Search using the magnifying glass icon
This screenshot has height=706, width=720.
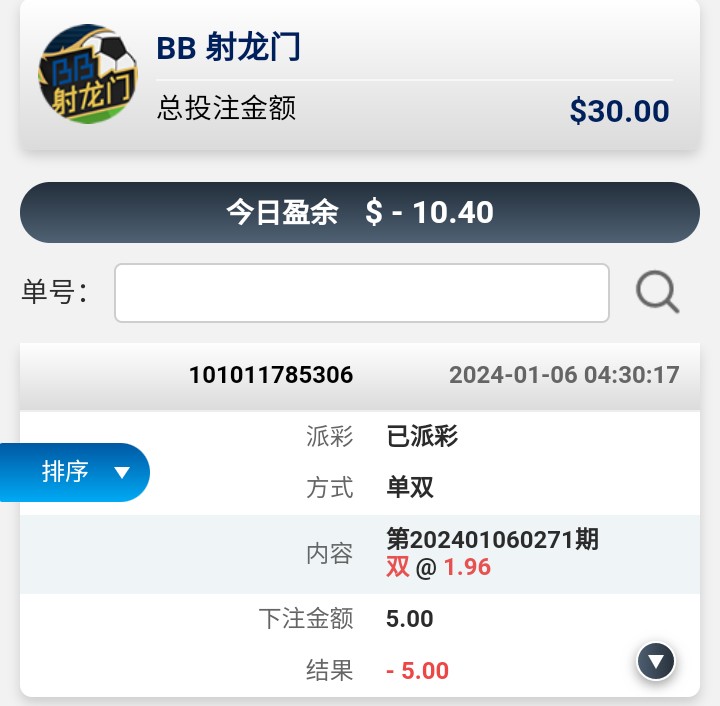coord(658,293)
